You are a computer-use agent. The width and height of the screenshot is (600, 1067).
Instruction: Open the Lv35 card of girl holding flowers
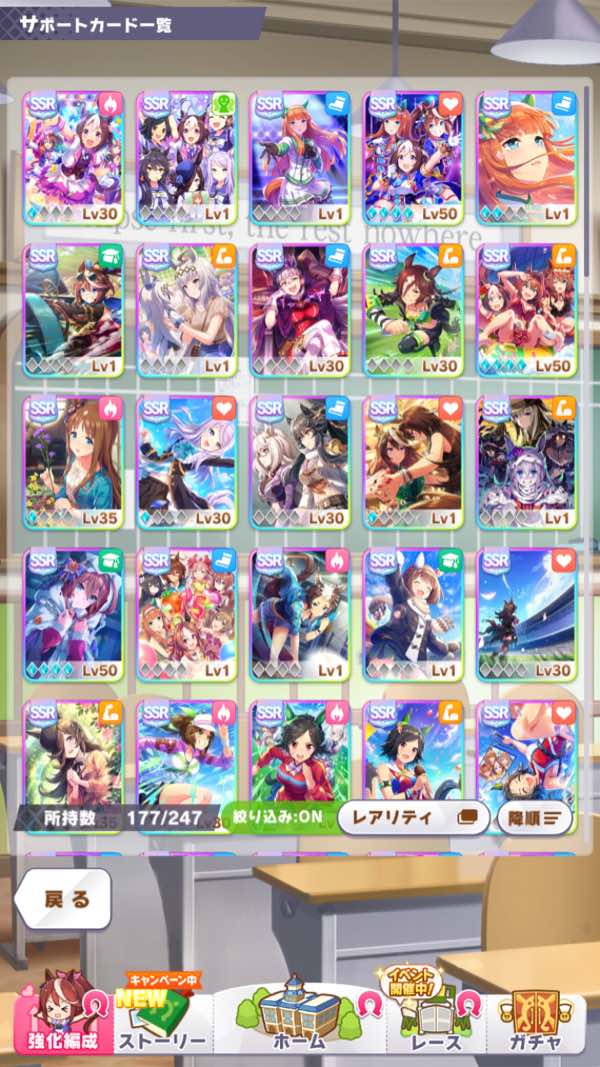(73, 462)
